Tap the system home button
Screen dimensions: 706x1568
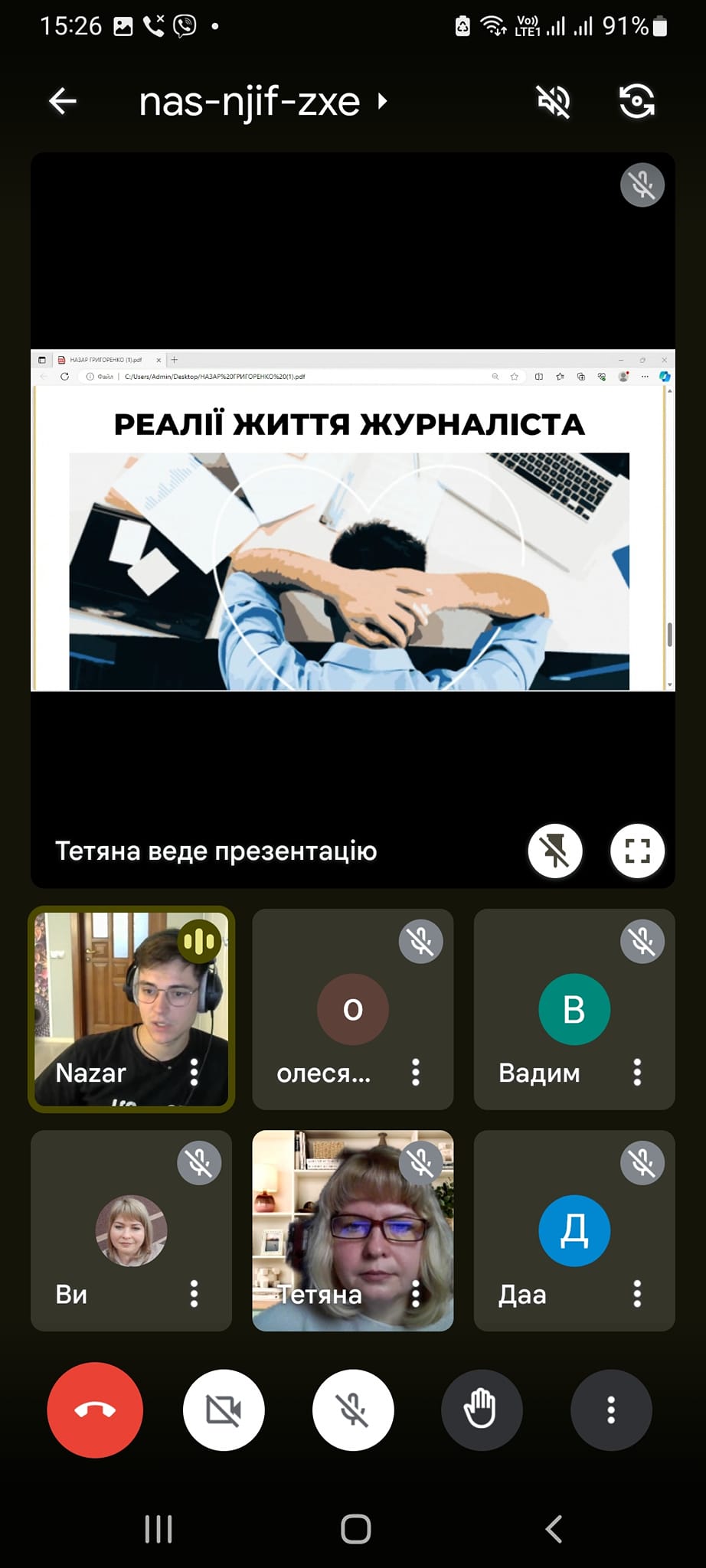tap(355, 1529)
